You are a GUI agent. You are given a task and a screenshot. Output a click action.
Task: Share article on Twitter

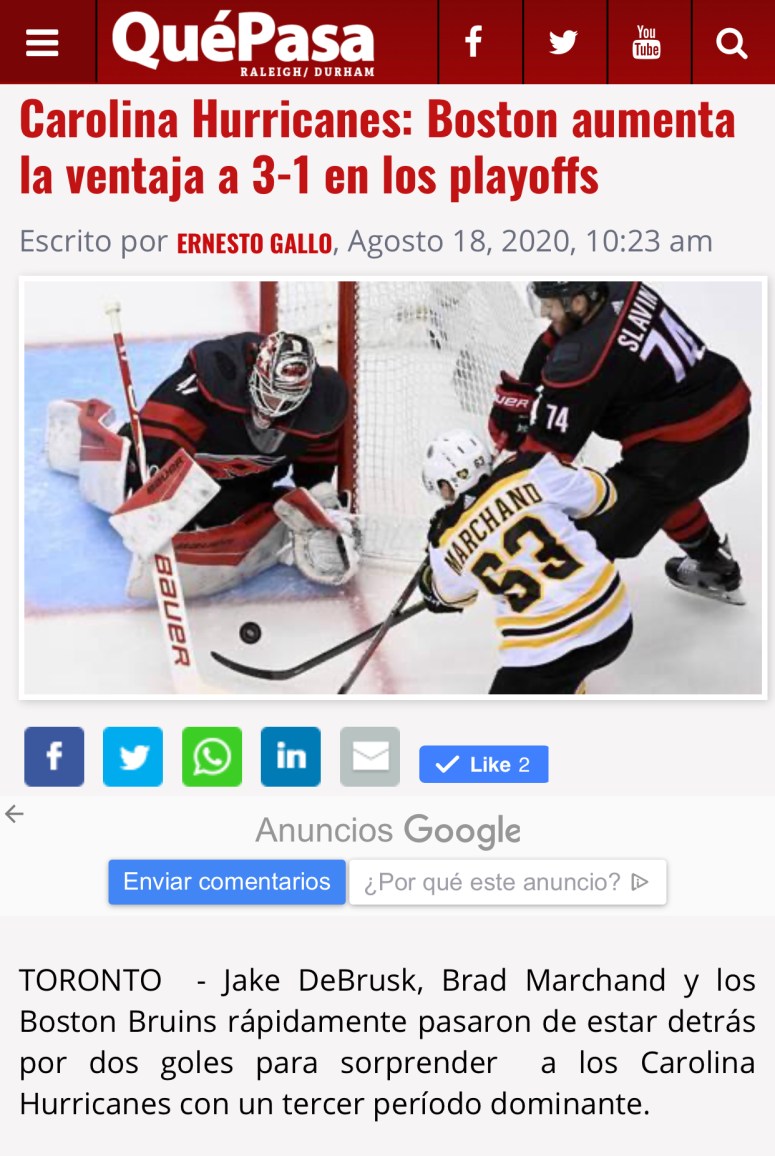[x=133, y=757]
